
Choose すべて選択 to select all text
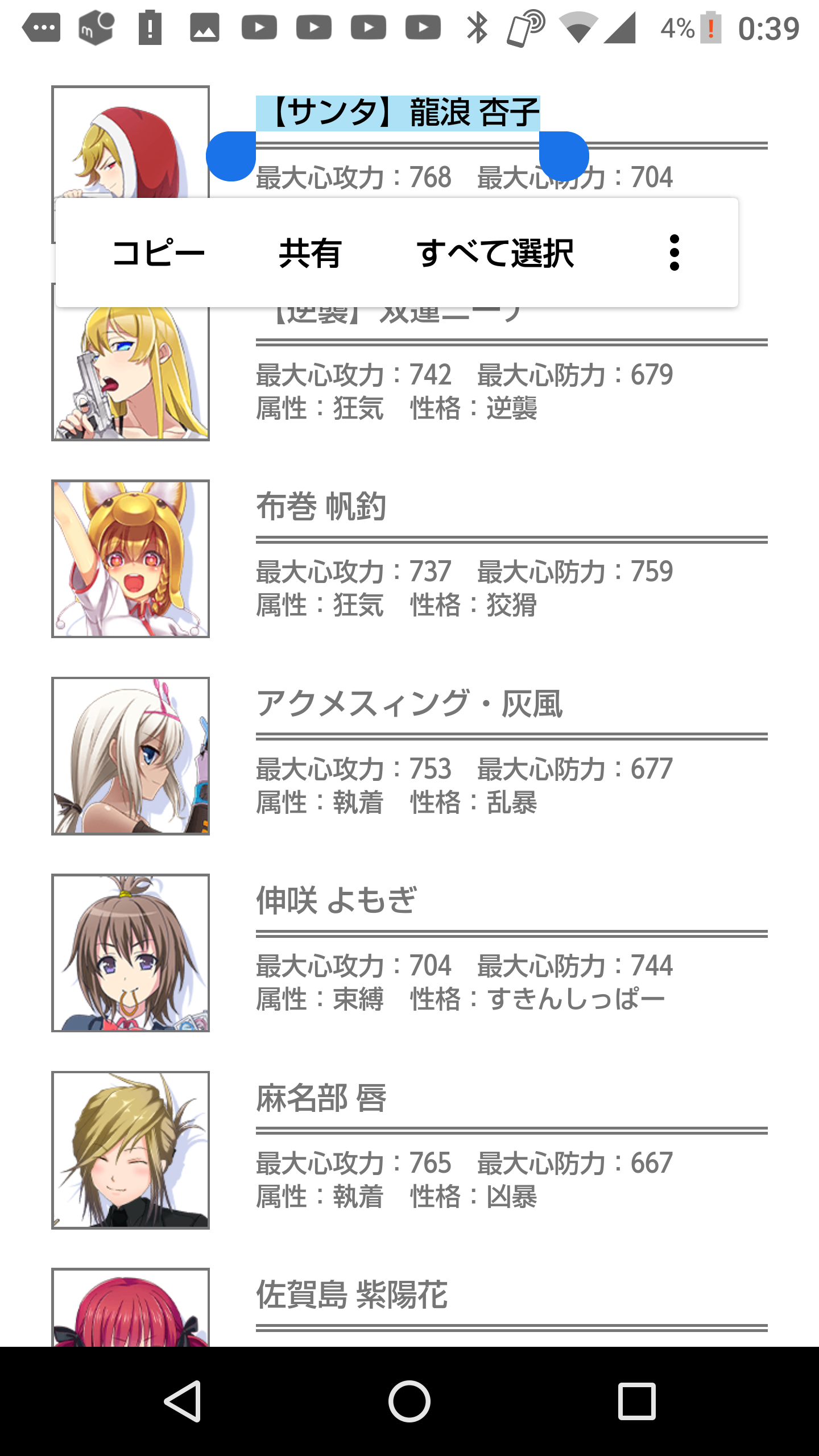[x=495, y=253]
